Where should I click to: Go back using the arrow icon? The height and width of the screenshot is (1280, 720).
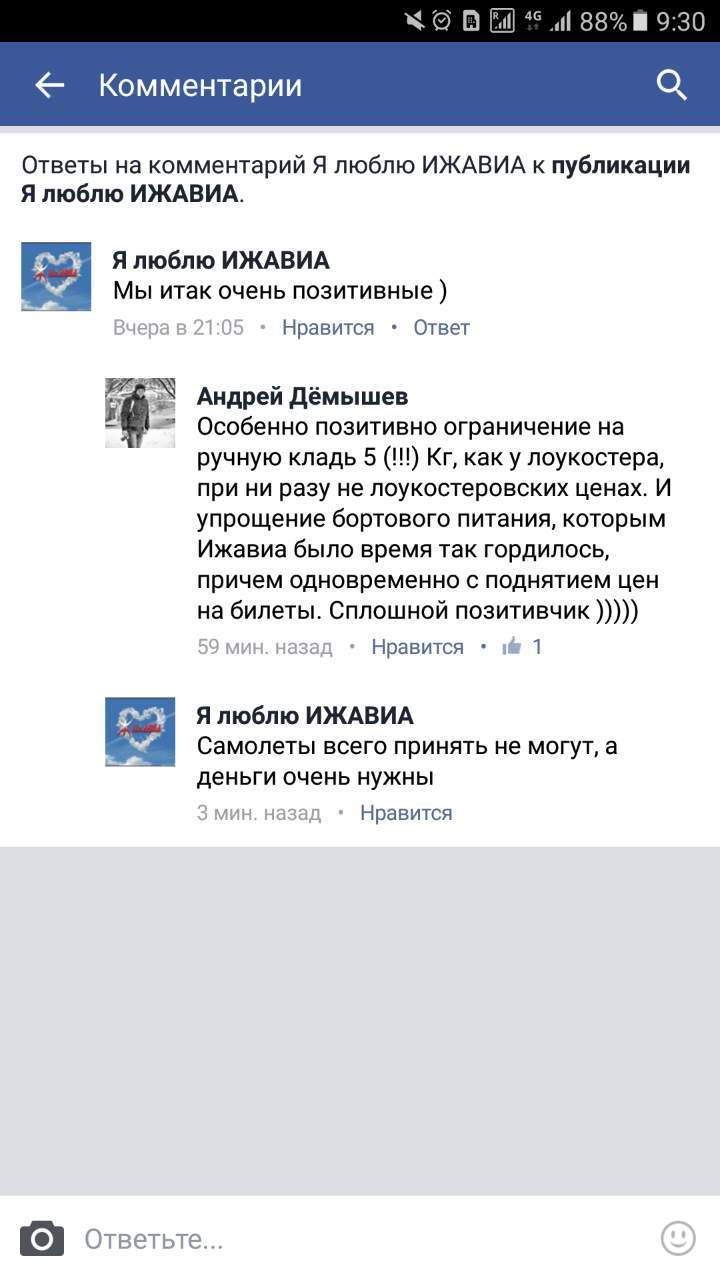click(49, 86)
